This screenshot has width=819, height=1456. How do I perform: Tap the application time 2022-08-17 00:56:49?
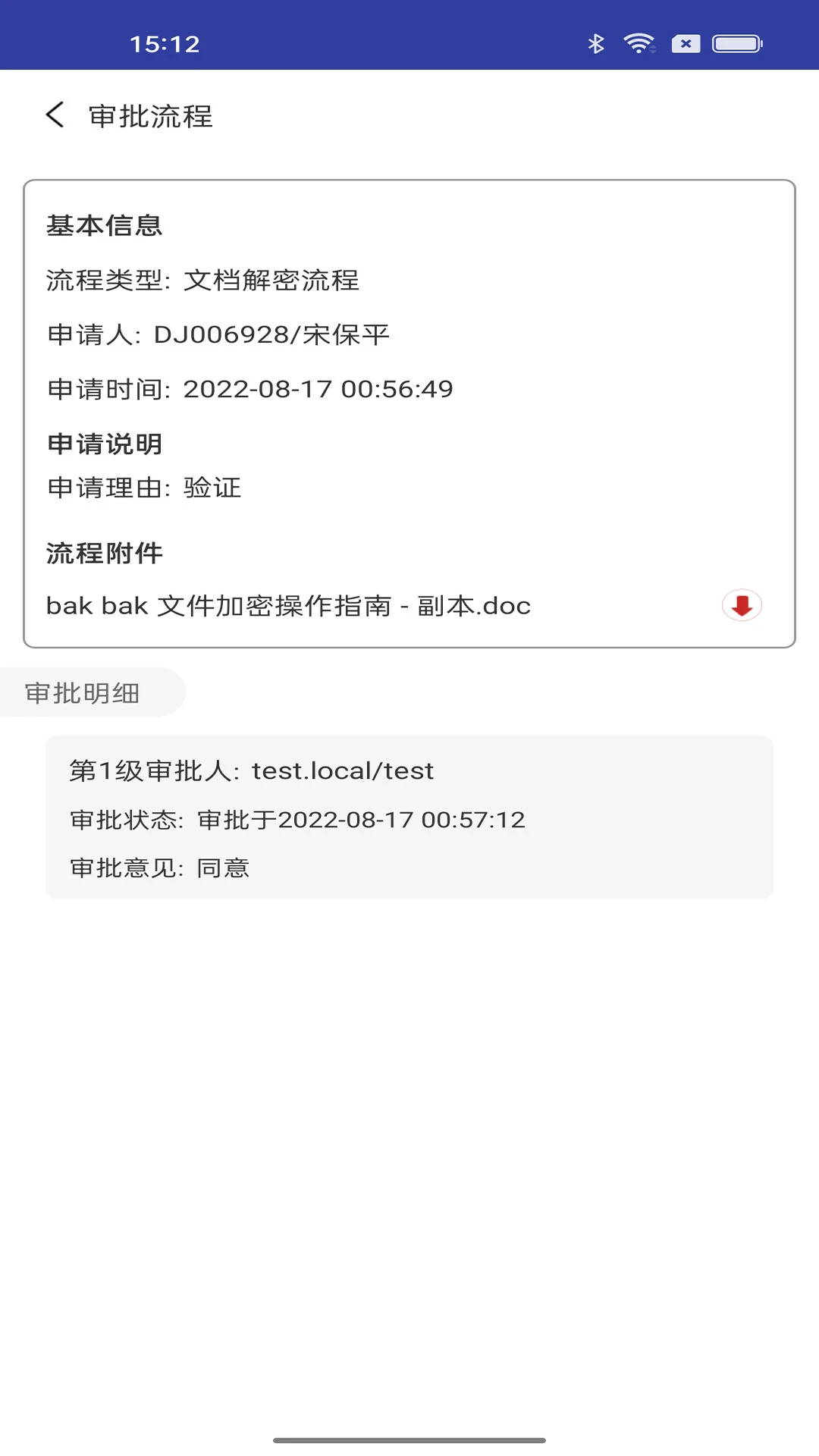250,388
